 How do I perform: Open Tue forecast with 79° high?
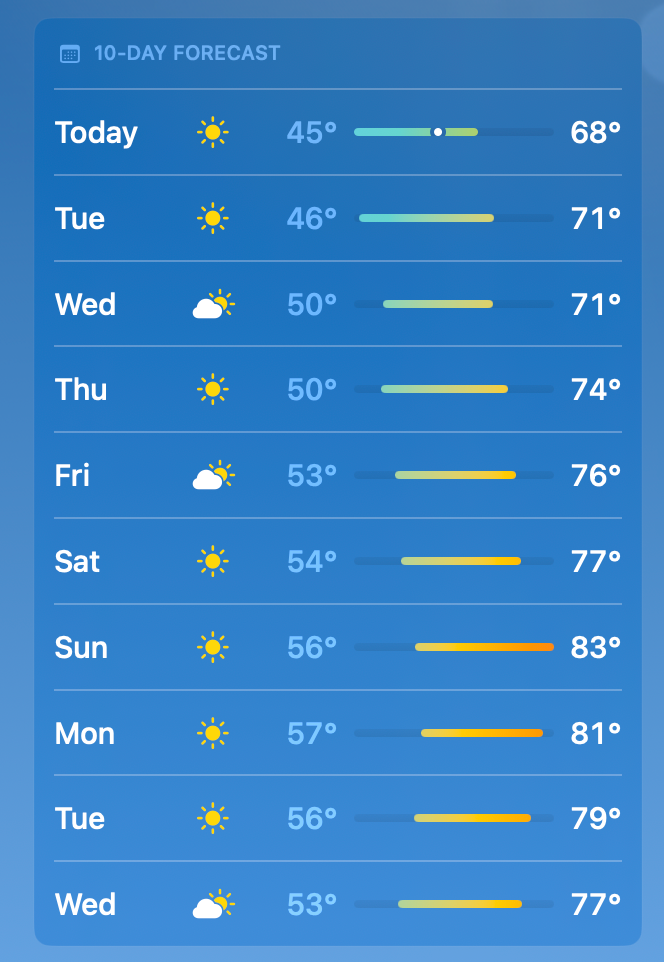click(x=337, y=818)
